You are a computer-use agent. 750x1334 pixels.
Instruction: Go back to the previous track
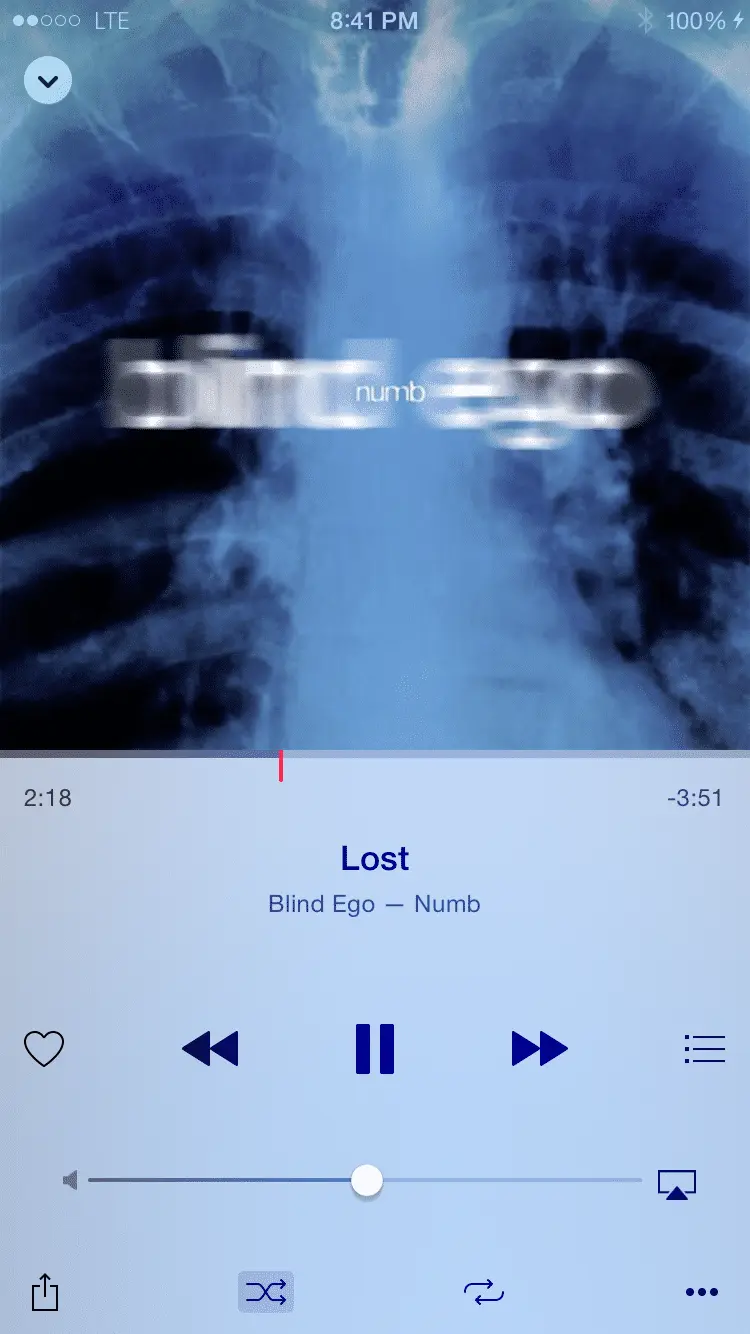click(211, 1049)
